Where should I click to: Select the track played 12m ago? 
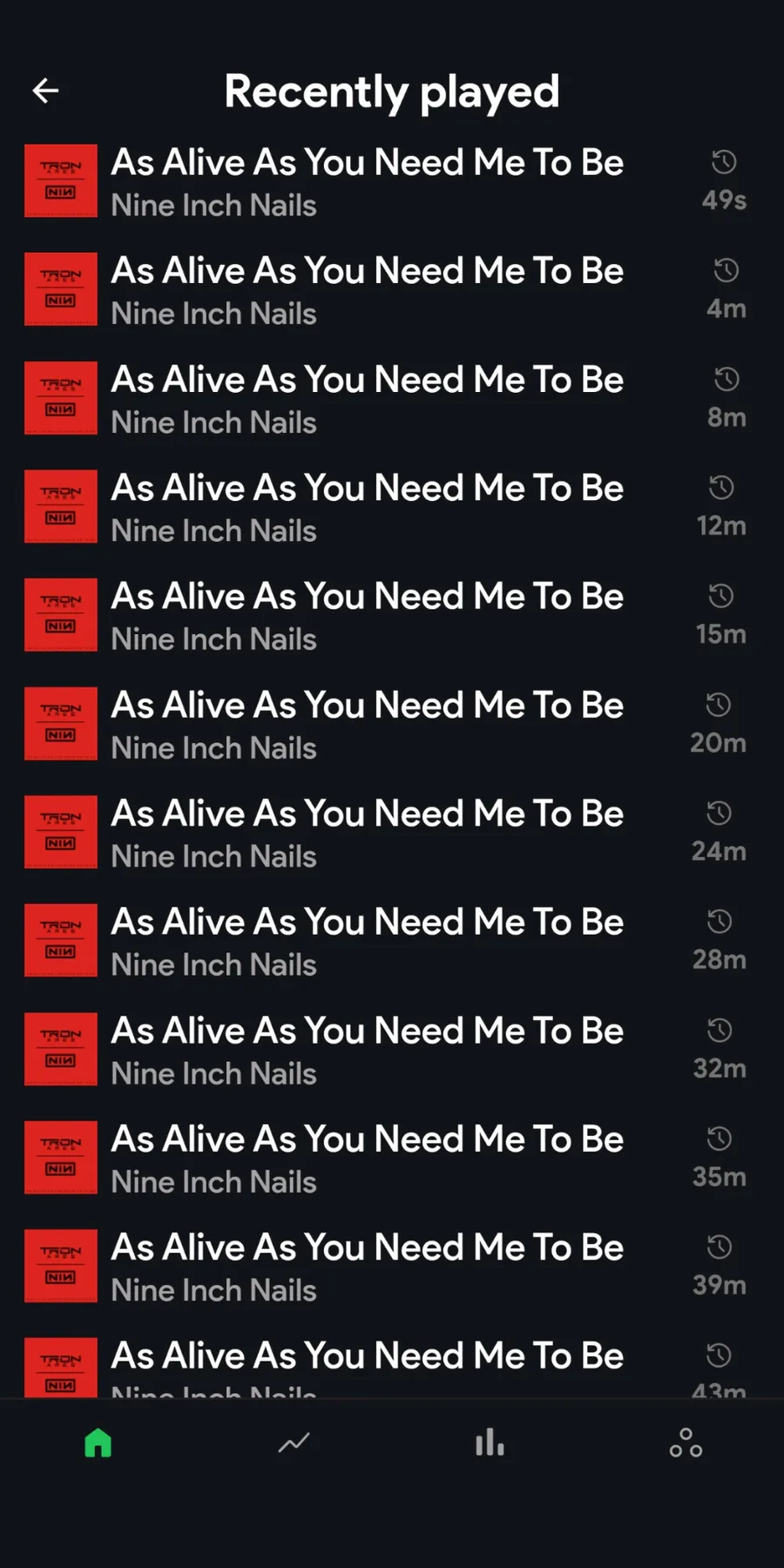point(392,507)
